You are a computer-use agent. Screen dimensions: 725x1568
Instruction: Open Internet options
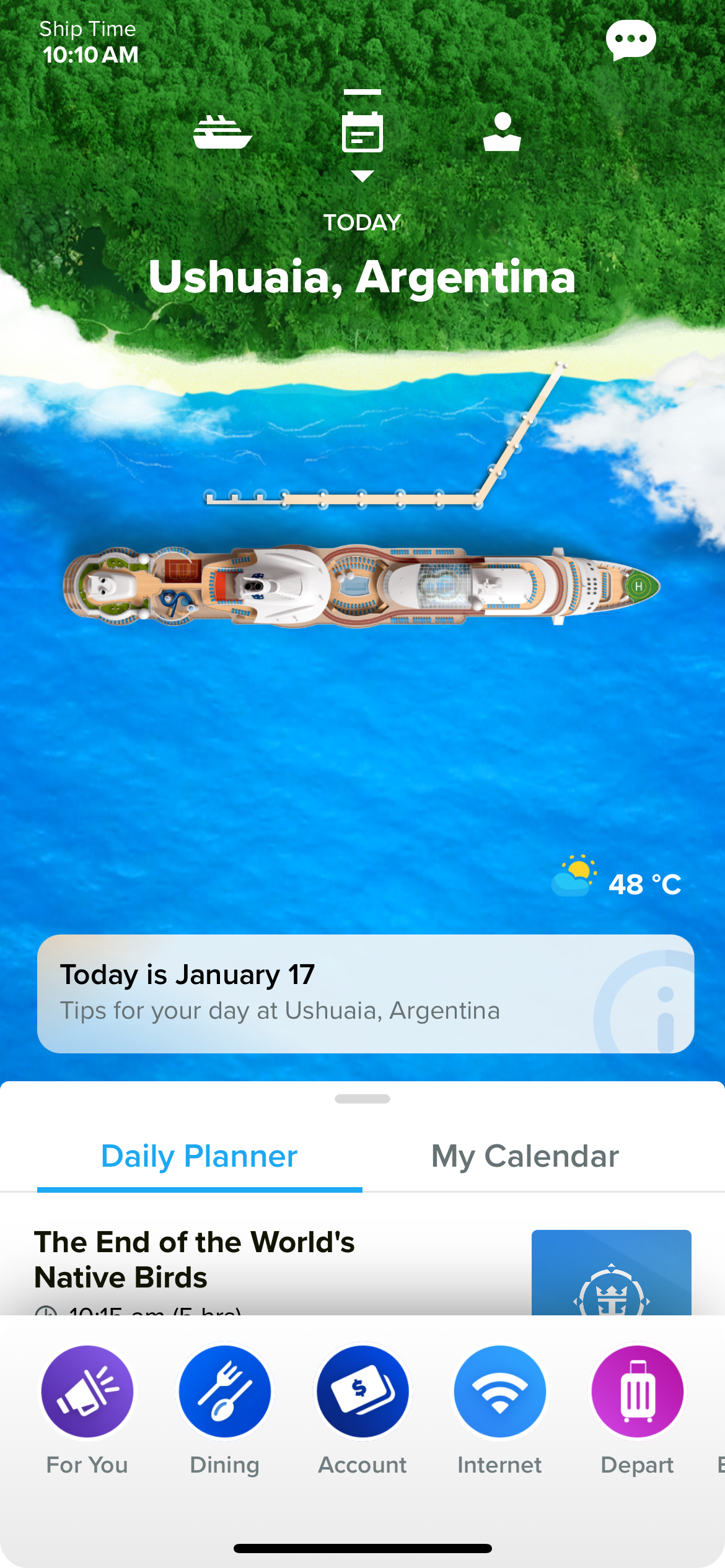500,1392
